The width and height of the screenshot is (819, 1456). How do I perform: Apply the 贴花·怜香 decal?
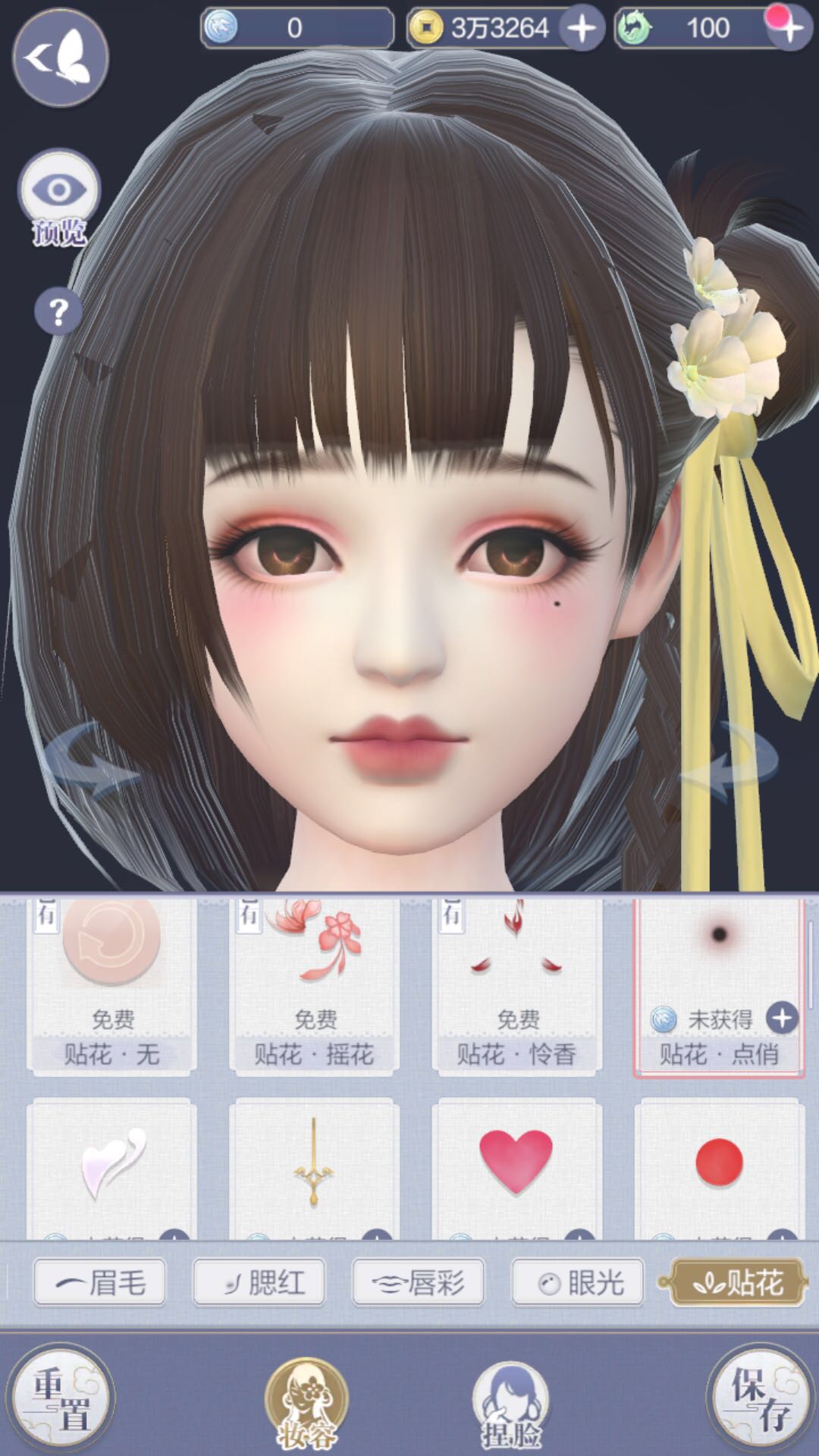[x=516, y=986]
